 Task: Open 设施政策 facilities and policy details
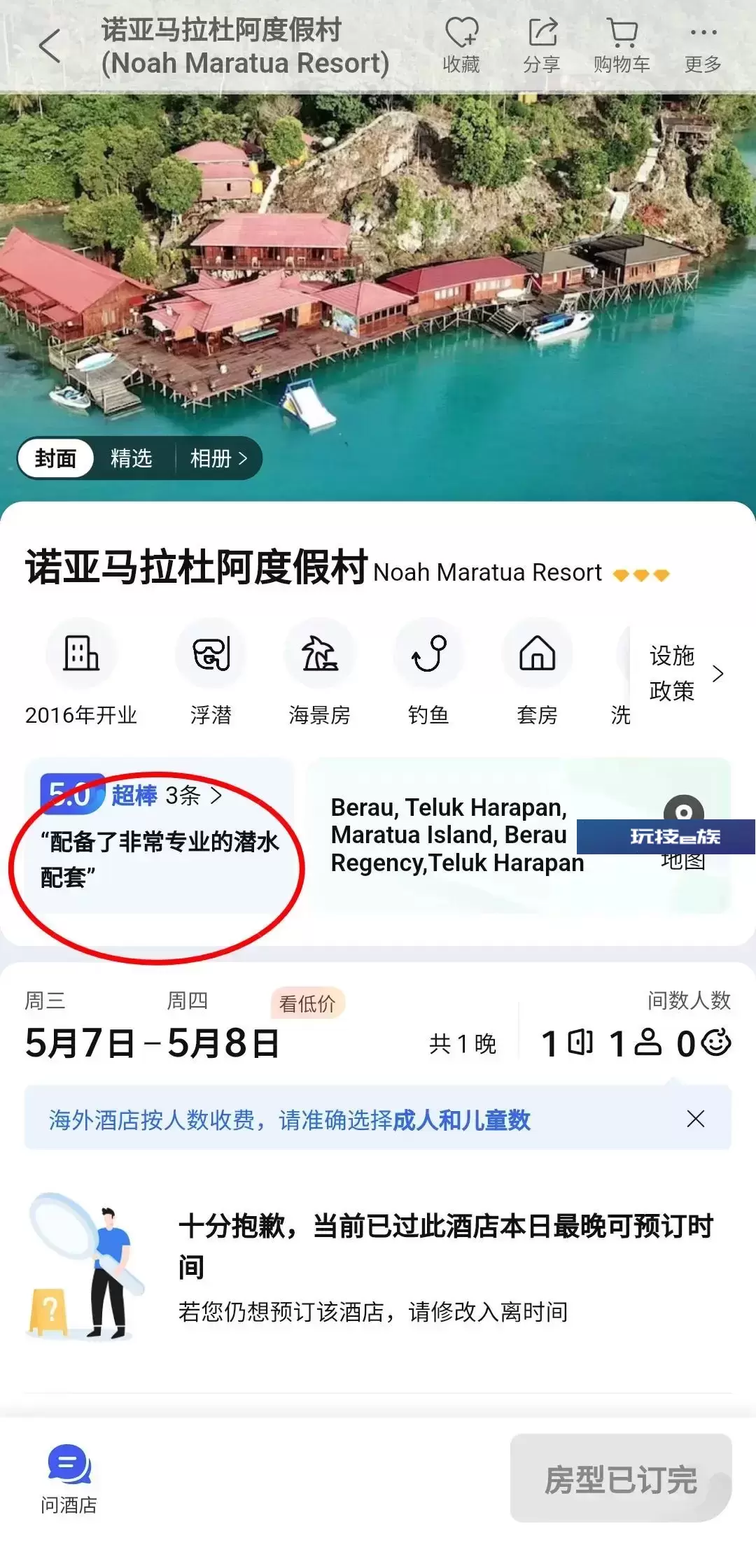(x=685, y=673)
